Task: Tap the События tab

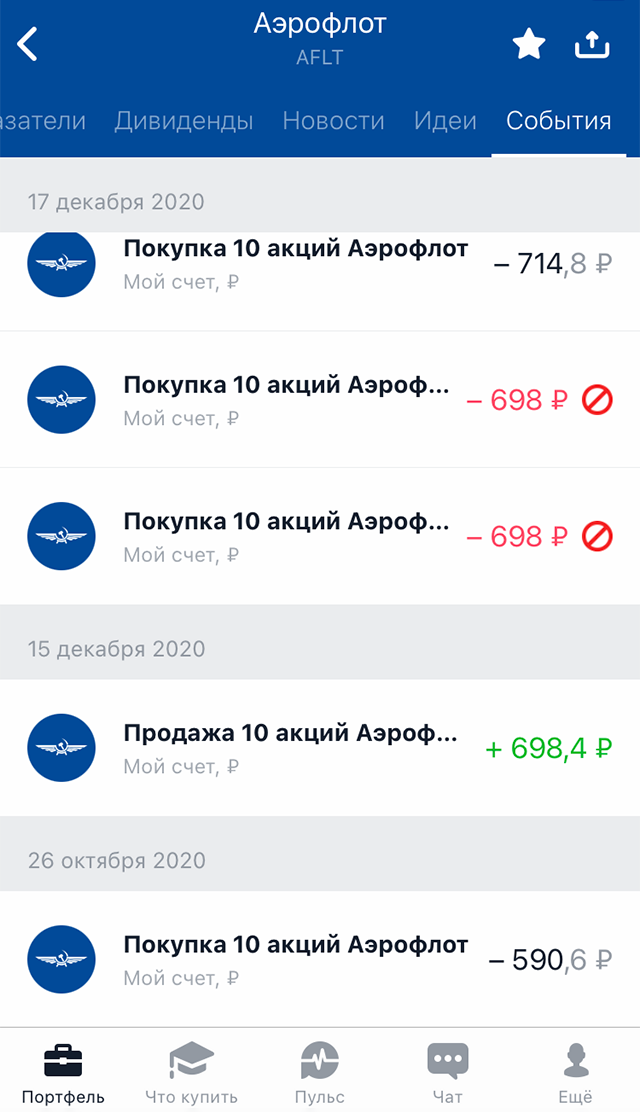Action: [x=558, y=121]
